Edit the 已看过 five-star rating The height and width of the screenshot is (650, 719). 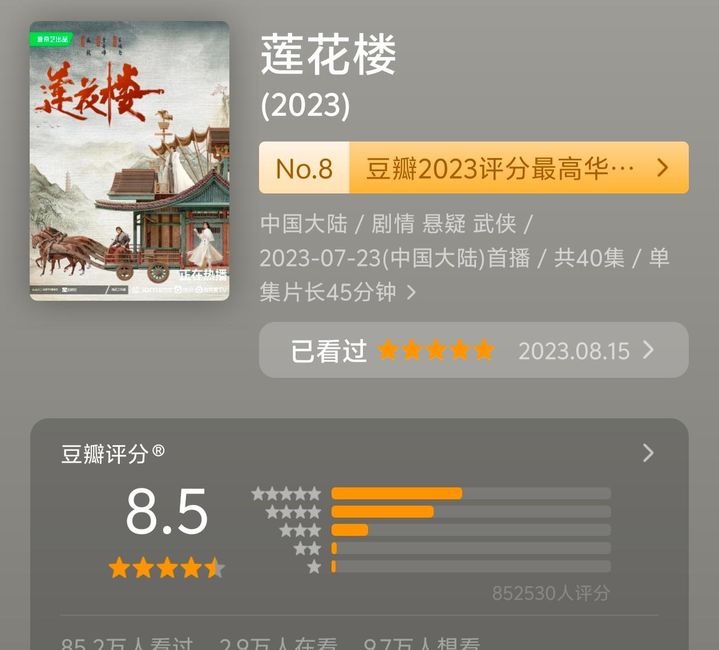pyautogui.click(x=473, y=350)
